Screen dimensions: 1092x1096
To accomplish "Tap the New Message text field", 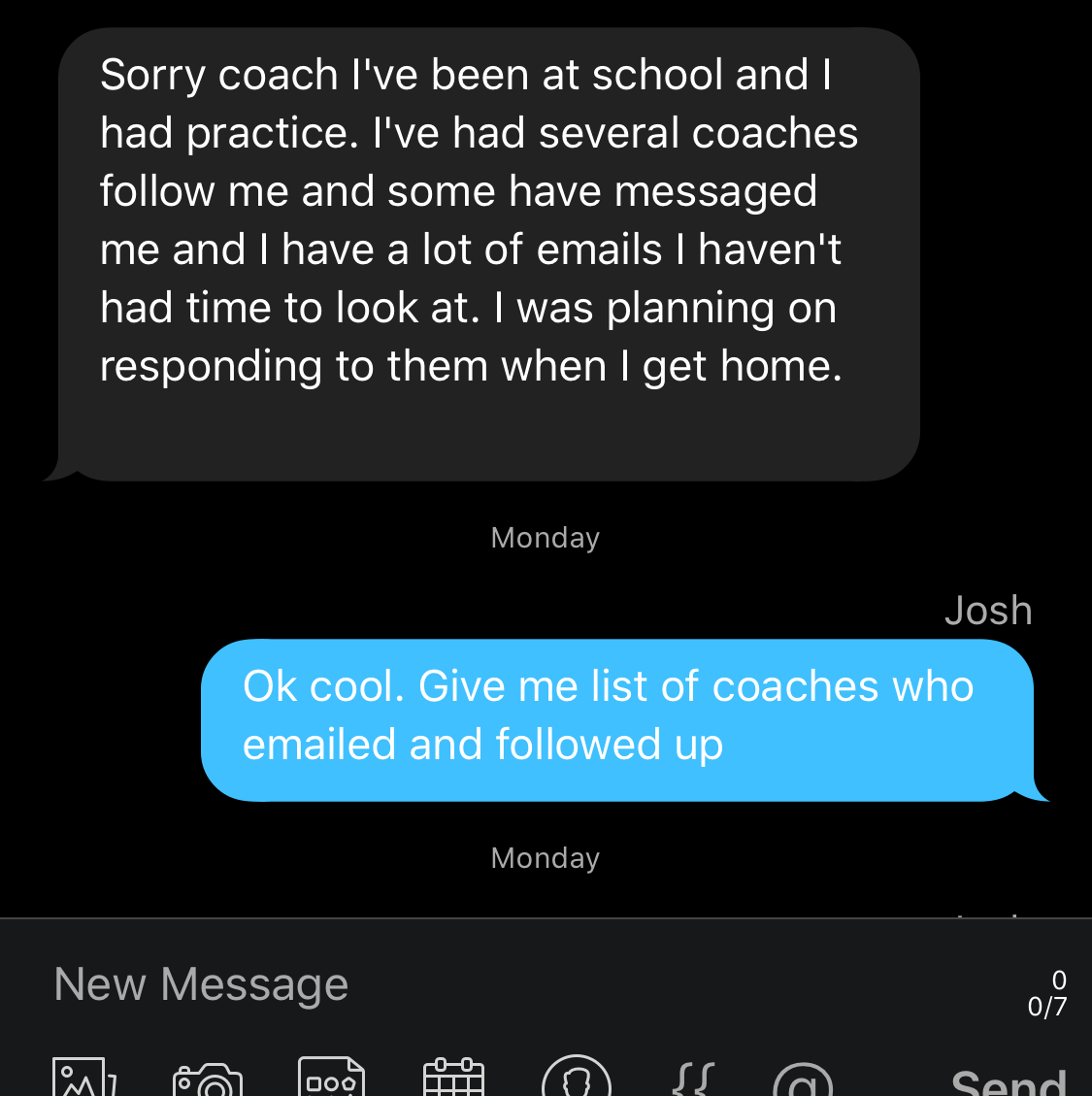I will pyautogui.click(x=485, y=985).
